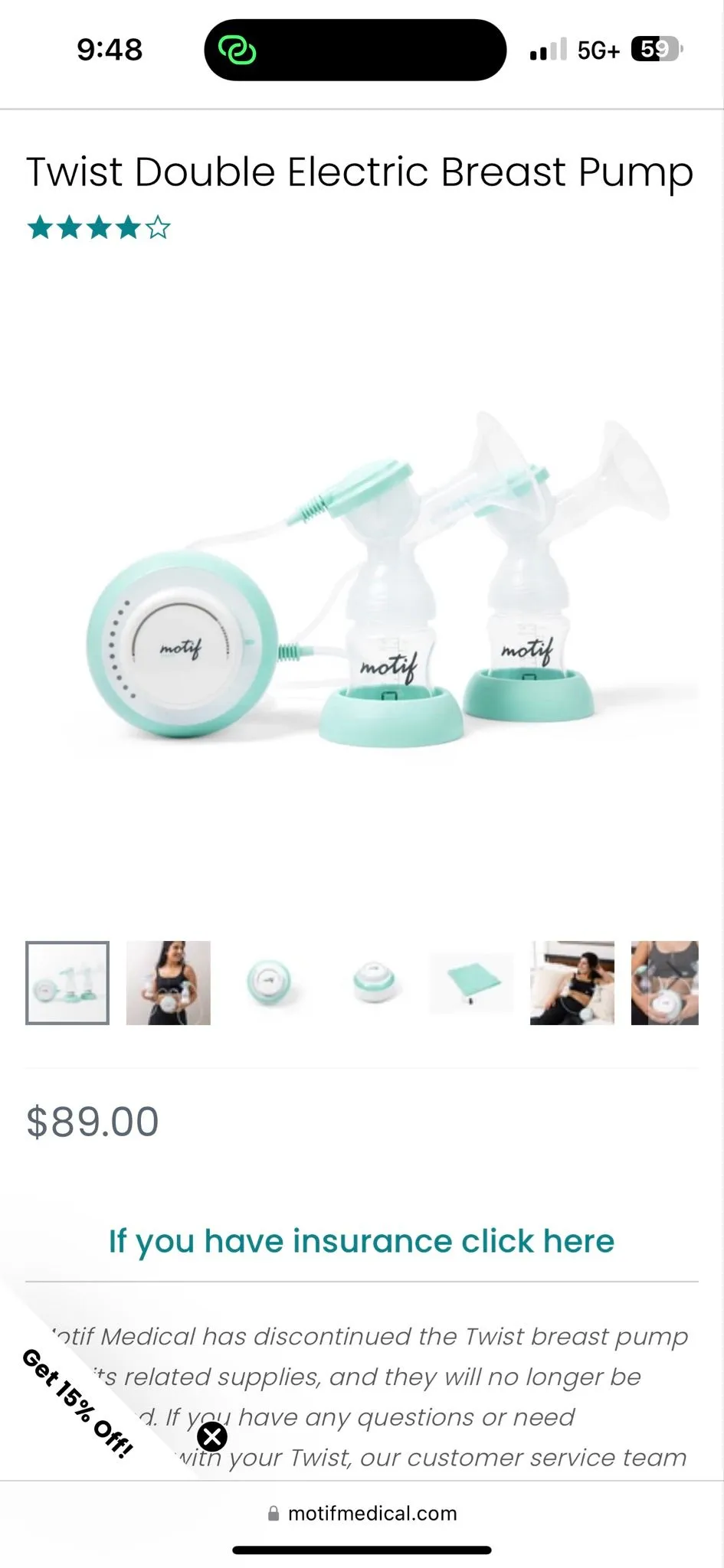Open the star rating reviews

(x=99, y=227)
